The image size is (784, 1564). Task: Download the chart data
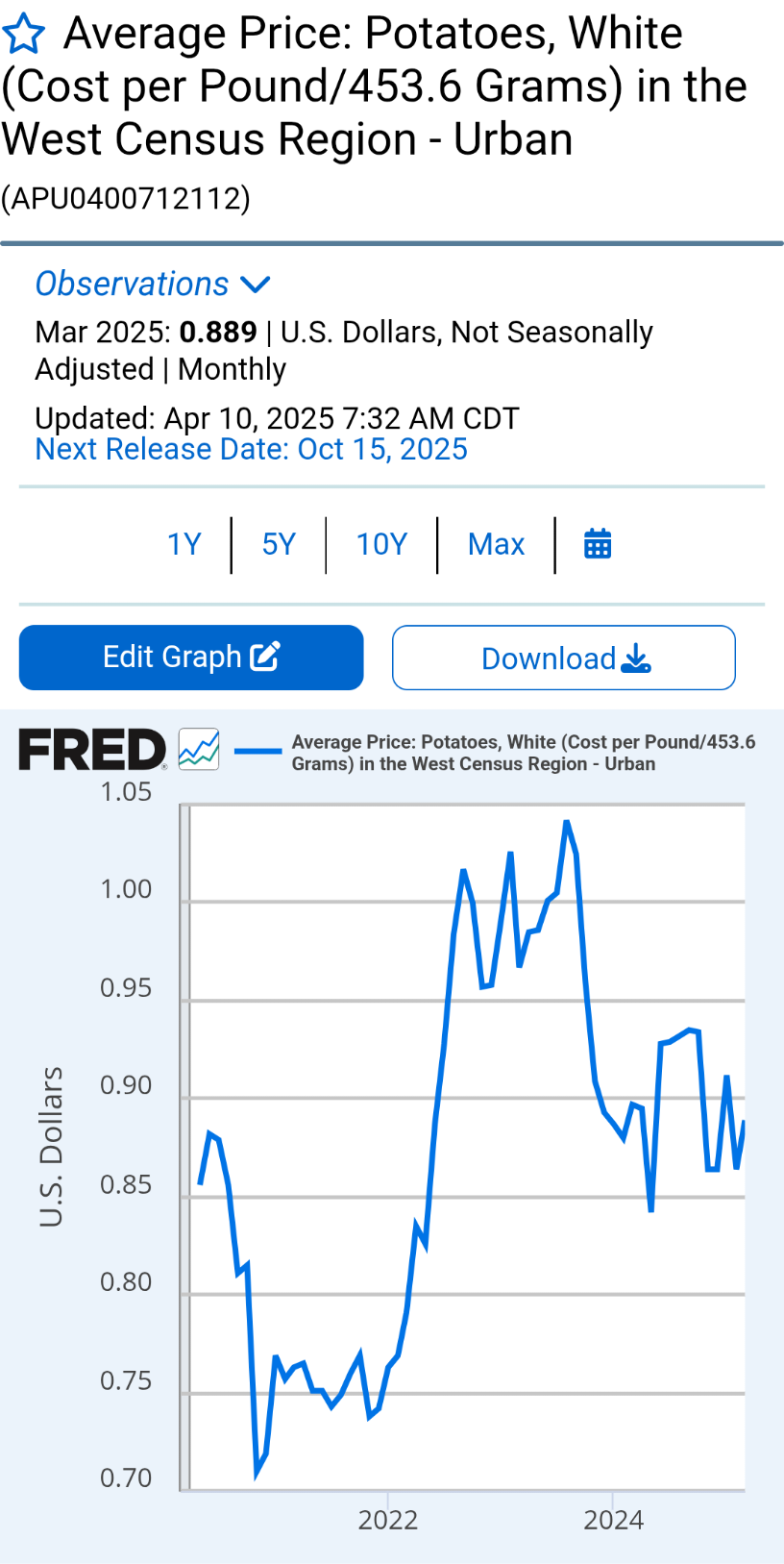(x=564, y=658)
